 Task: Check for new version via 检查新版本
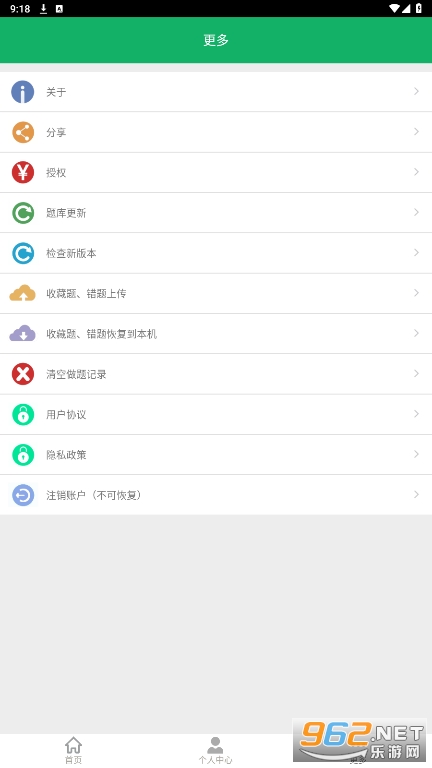pos(216,253)
